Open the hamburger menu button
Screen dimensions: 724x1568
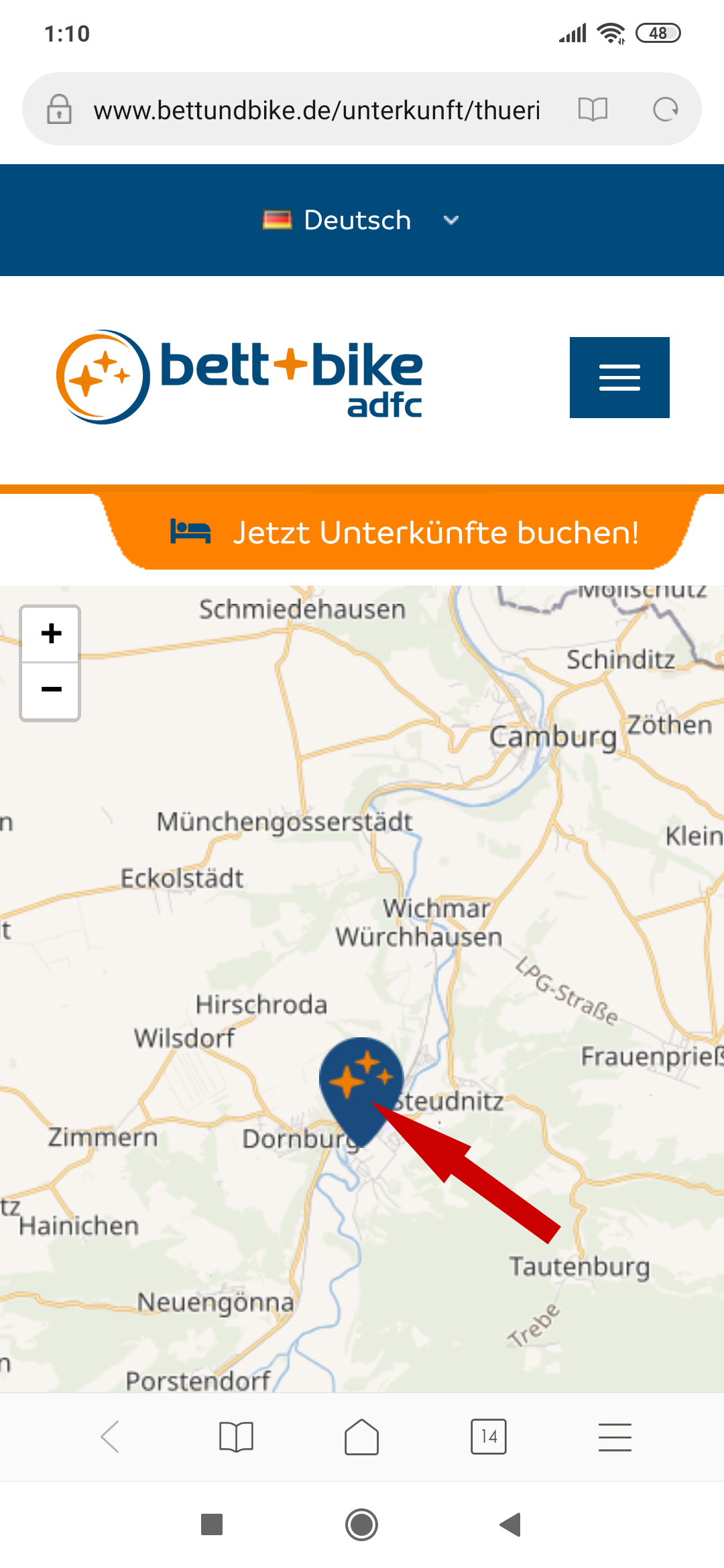tap(619, 377)
